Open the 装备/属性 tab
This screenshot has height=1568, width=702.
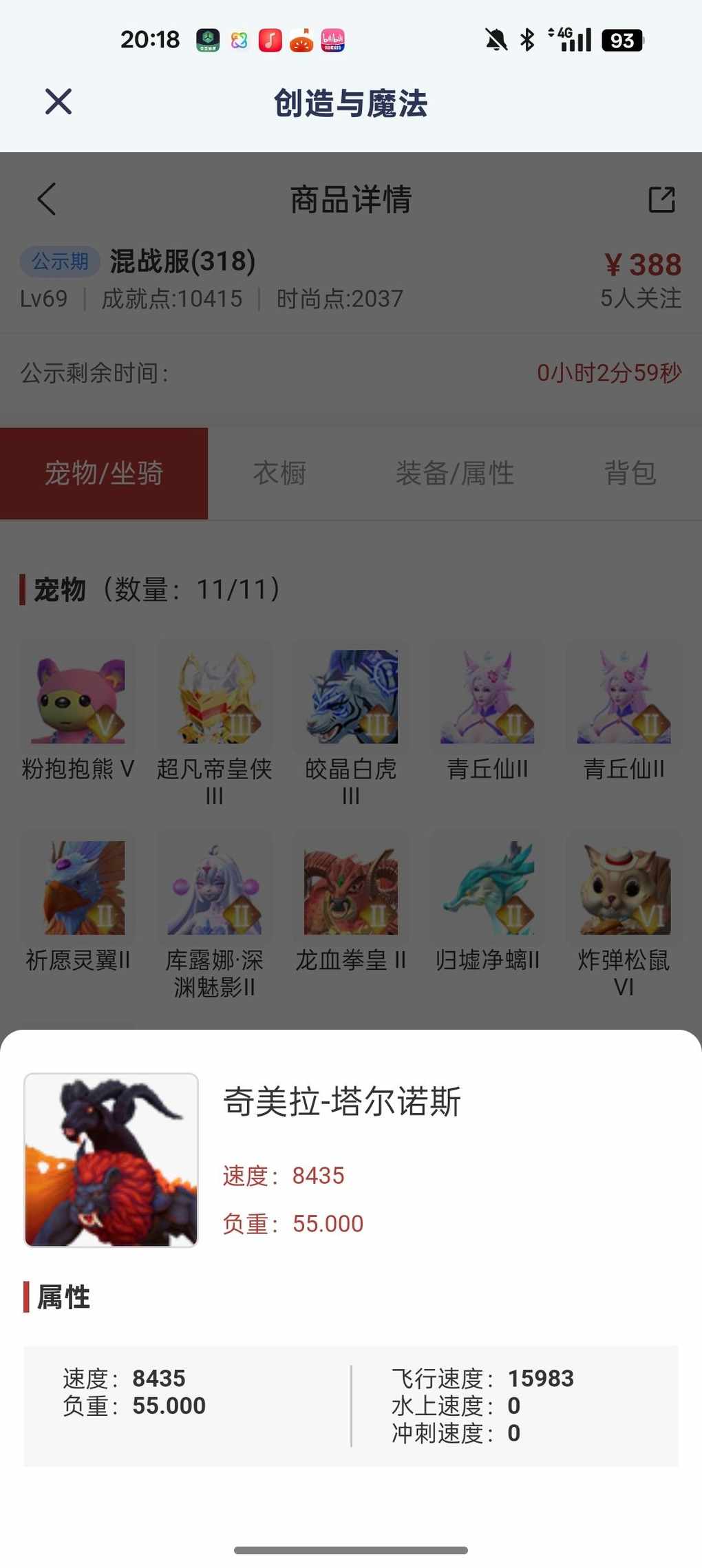tap(454, 474)
